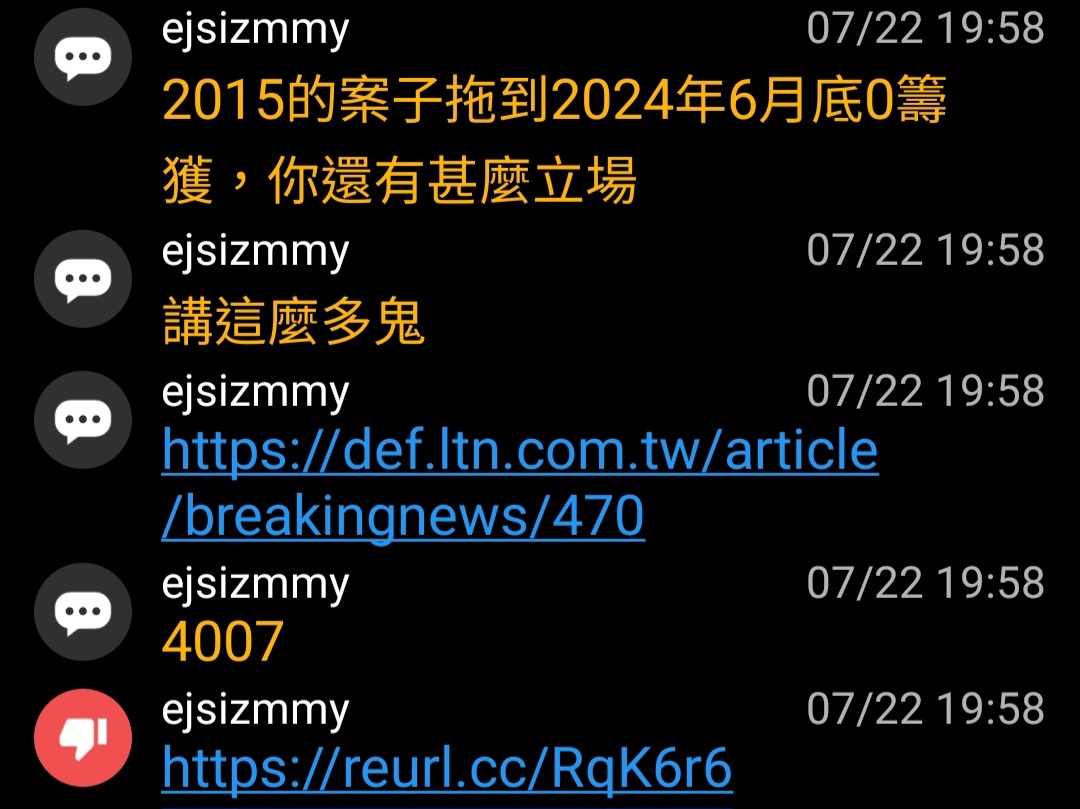Open the reurl.cc/RqK6r6 short link

447,769
